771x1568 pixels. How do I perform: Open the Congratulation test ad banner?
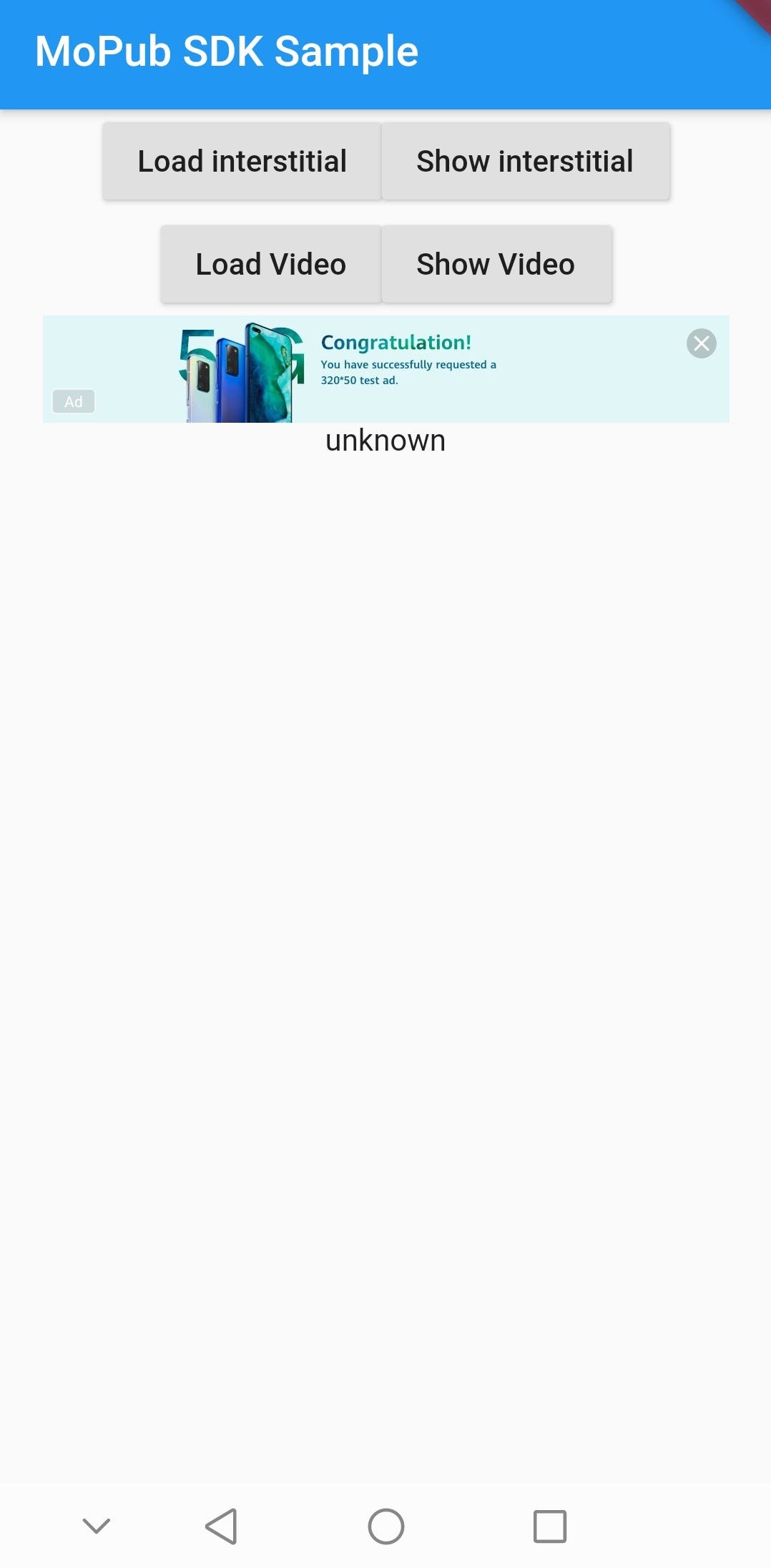(386, 369)
